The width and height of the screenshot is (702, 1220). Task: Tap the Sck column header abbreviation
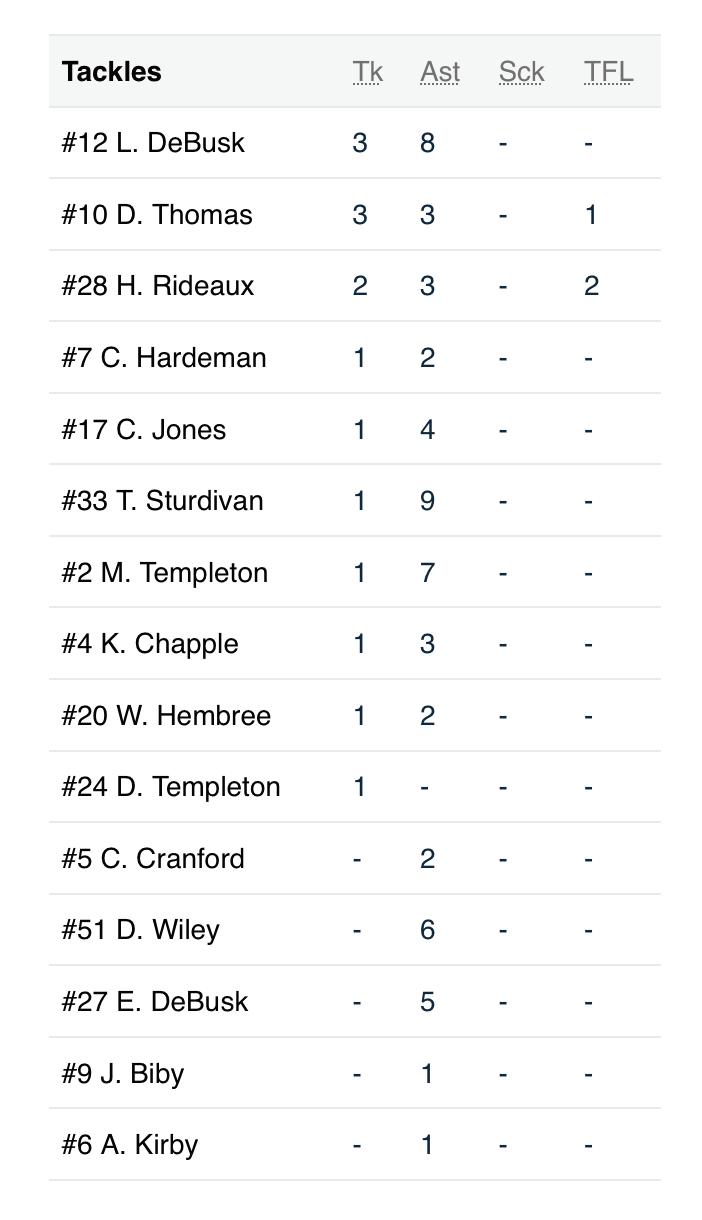pyautogui.click(x=521, y=72)
